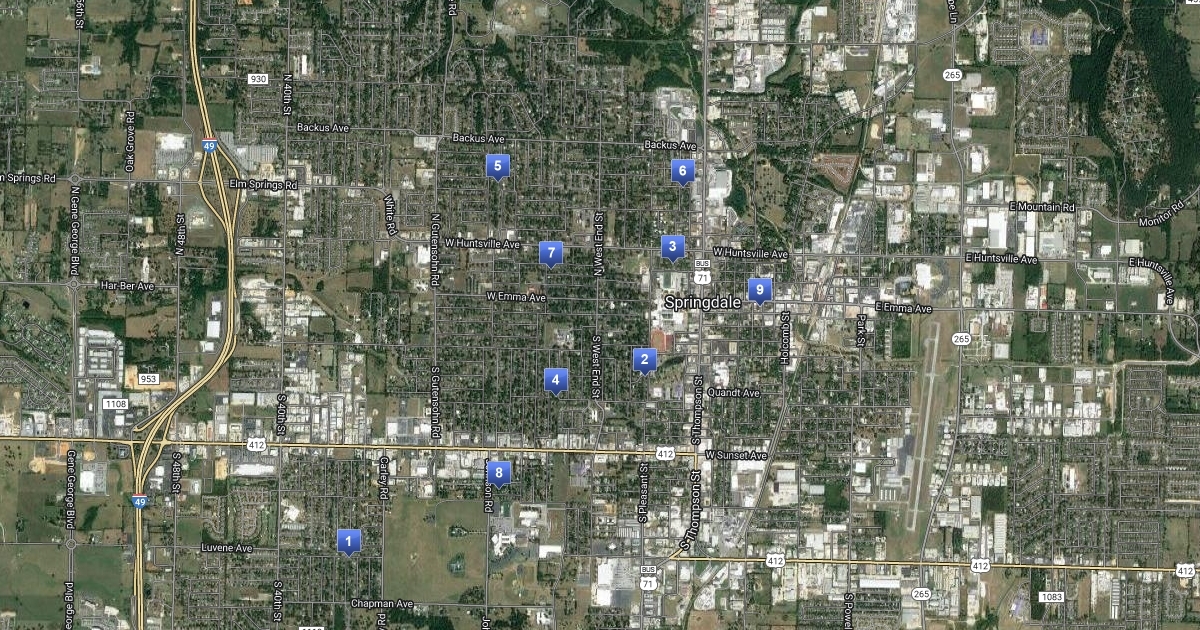
Task: Choose map marker number 4
Action: click(x=556, y=380)
